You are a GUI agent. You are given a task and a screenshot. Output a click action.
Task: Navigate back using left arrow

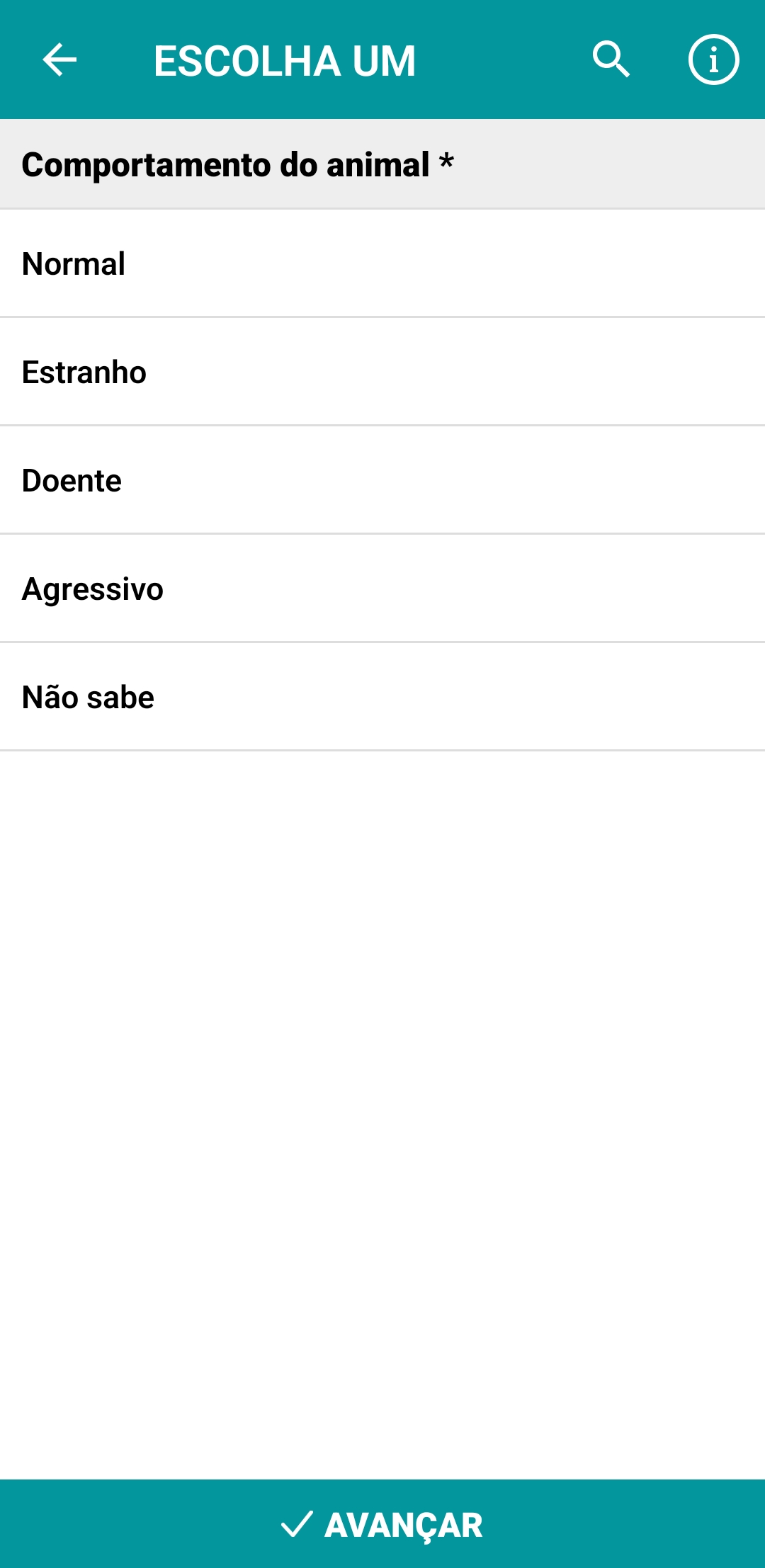tap(59, 60)
